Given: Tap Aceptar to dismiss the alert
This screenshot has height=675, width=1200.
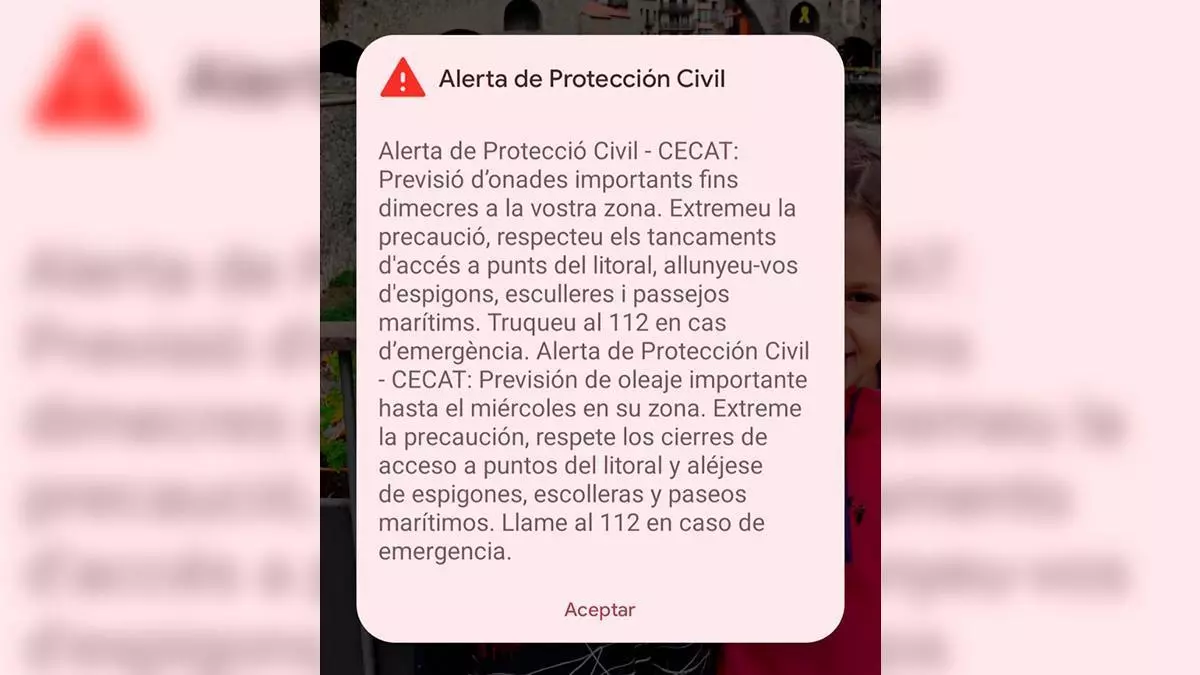Looking at the screenshot, I should (599, 609).
